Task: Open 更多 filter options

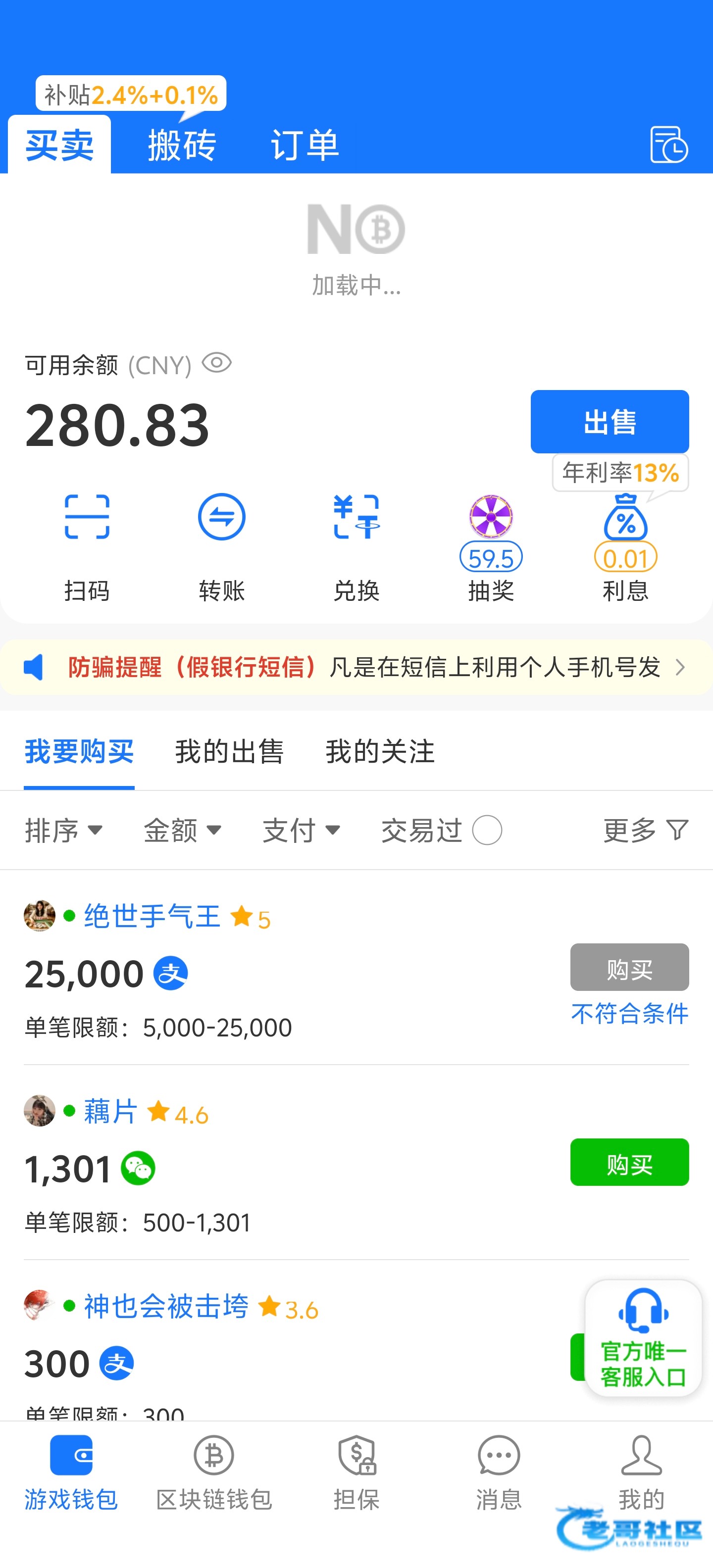Action: pos(646,830)
